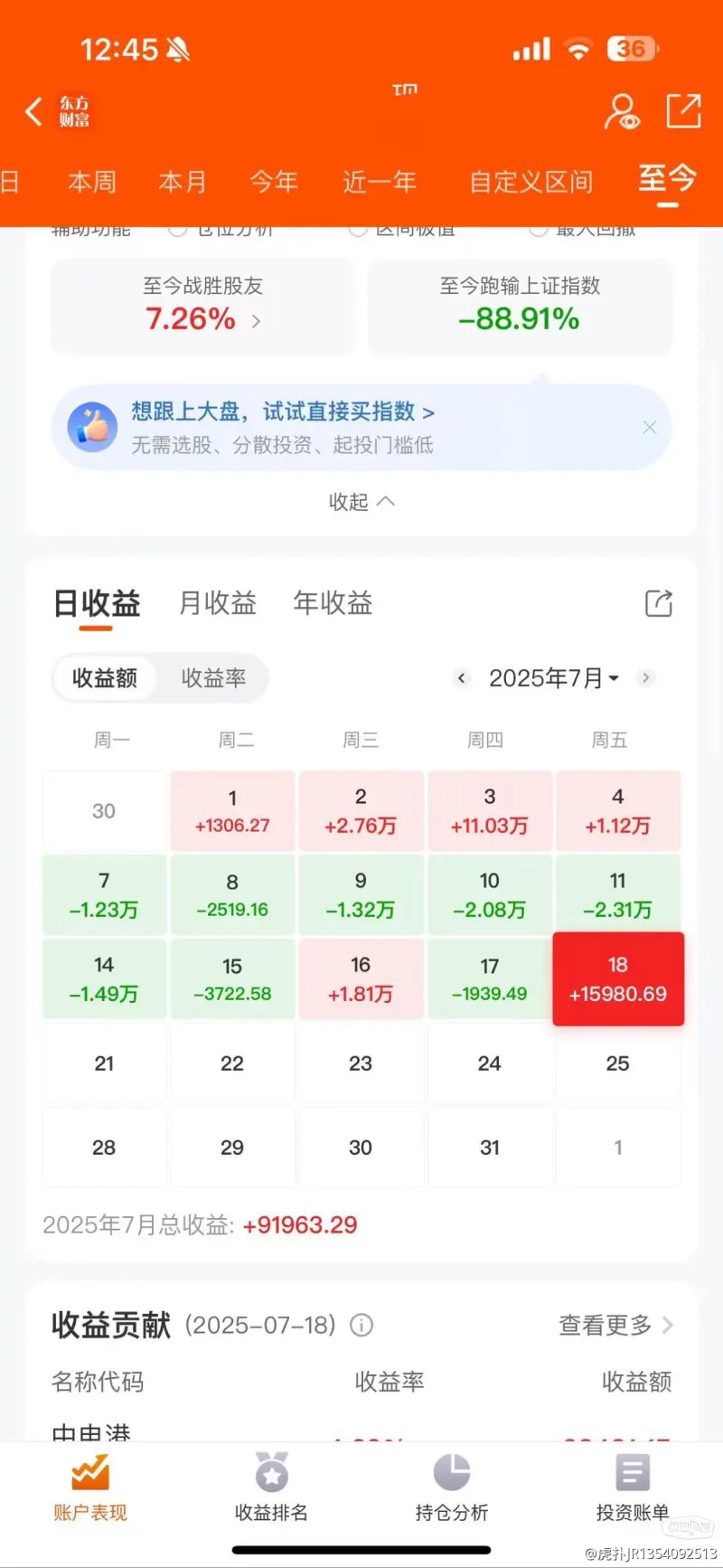
Task: Open the 自定义区间 custom range tab
Action: (x=531, y=183)
